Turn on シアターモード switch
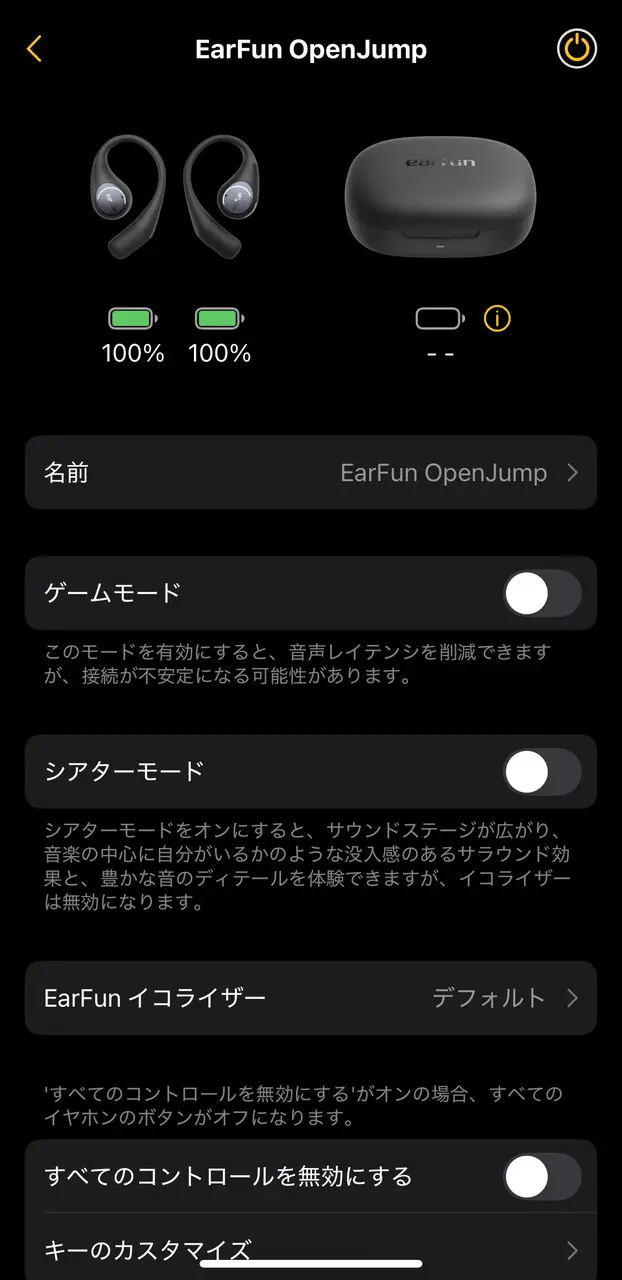 pyautogui.click(x=541, y=772)
